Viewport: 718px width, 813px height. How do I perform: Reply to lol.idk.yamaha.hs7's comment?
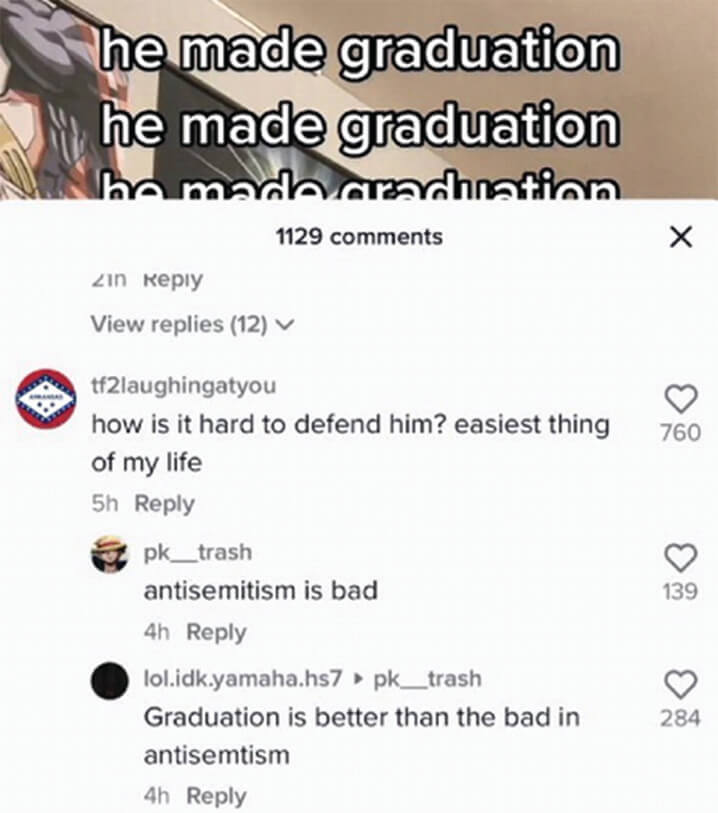tap(216, 796)
